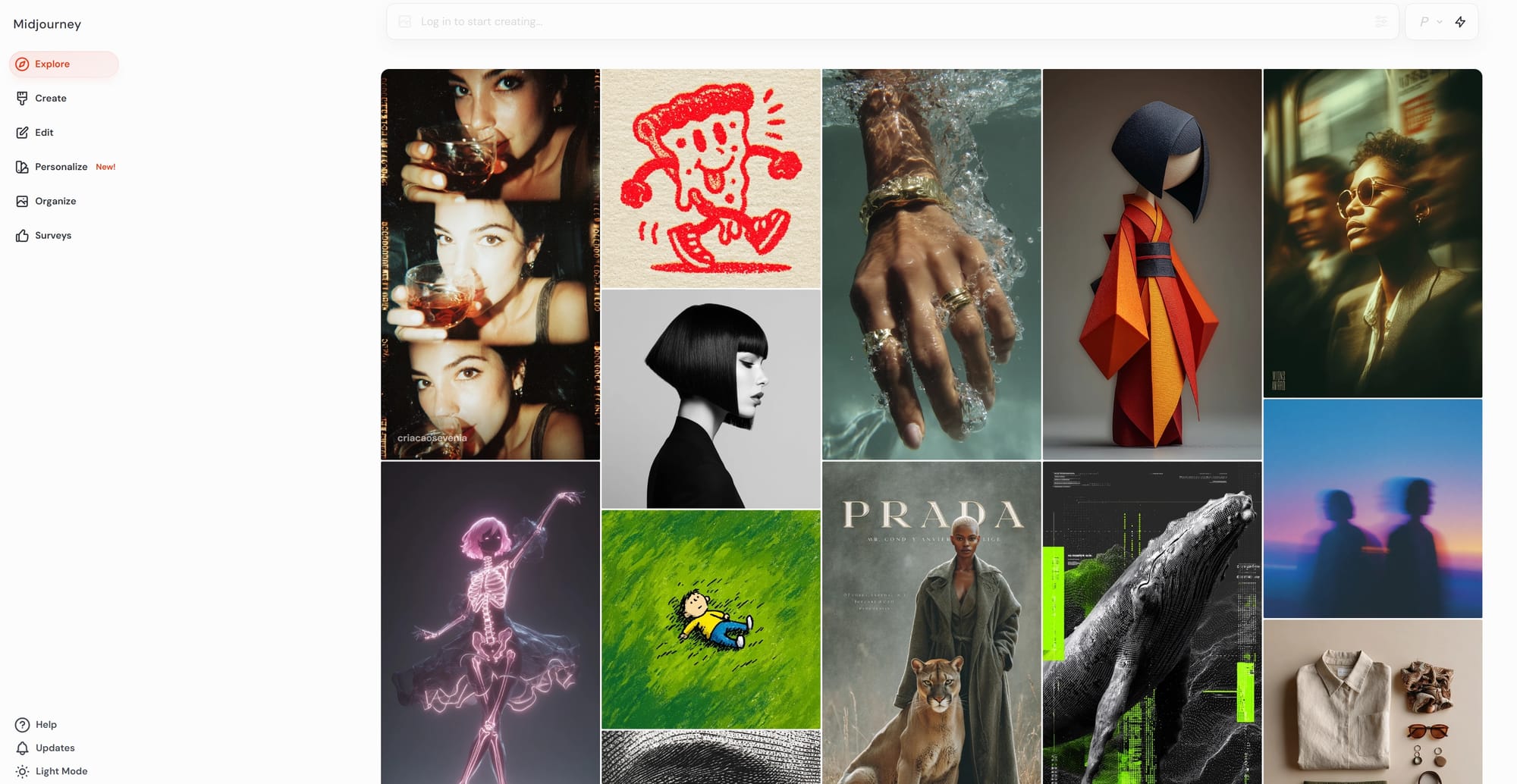
Task: Open the red pizza slice drawing
Action: coord(711,178)
